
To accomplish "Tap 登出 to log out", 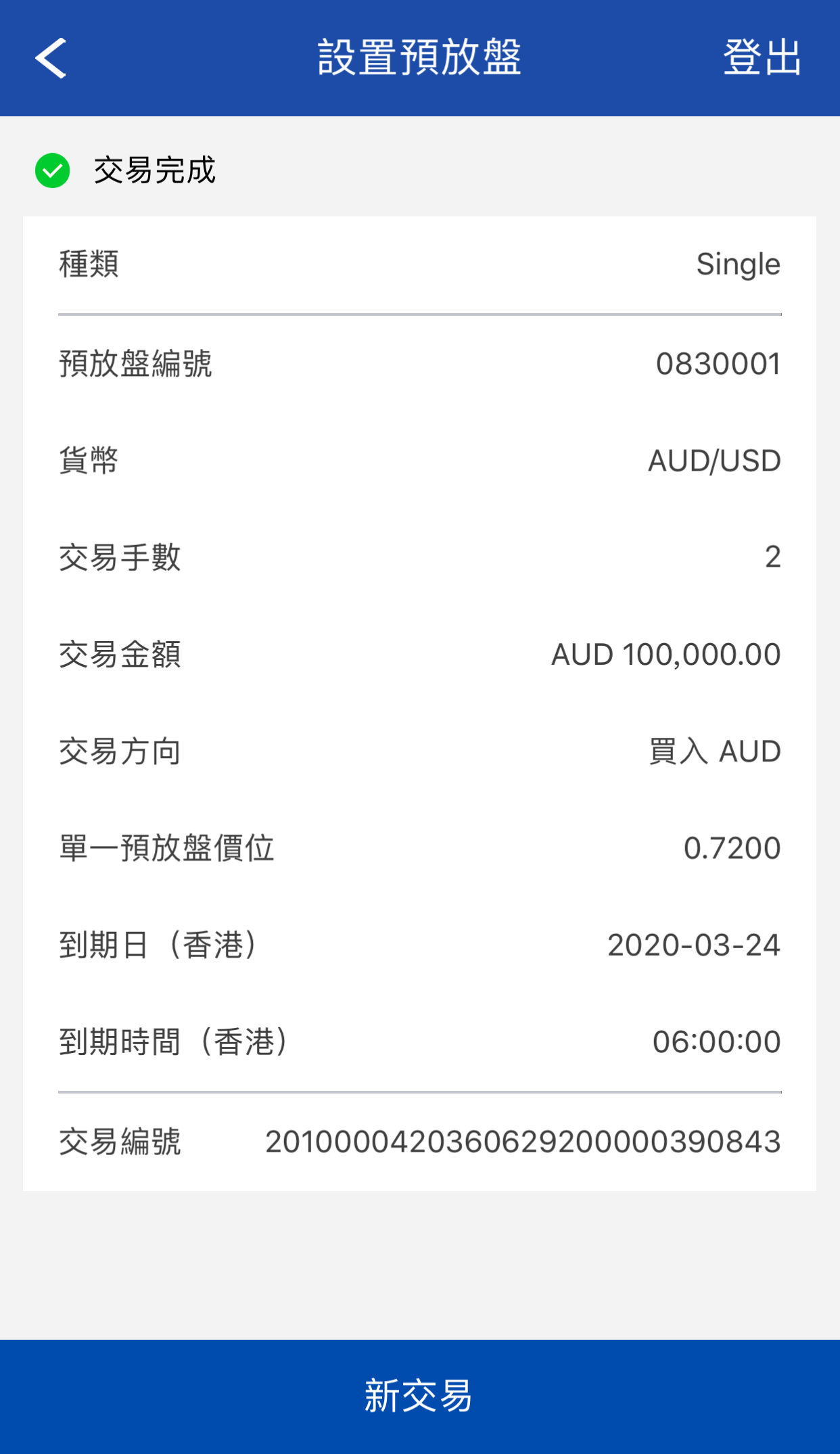I will click(762, 58).
